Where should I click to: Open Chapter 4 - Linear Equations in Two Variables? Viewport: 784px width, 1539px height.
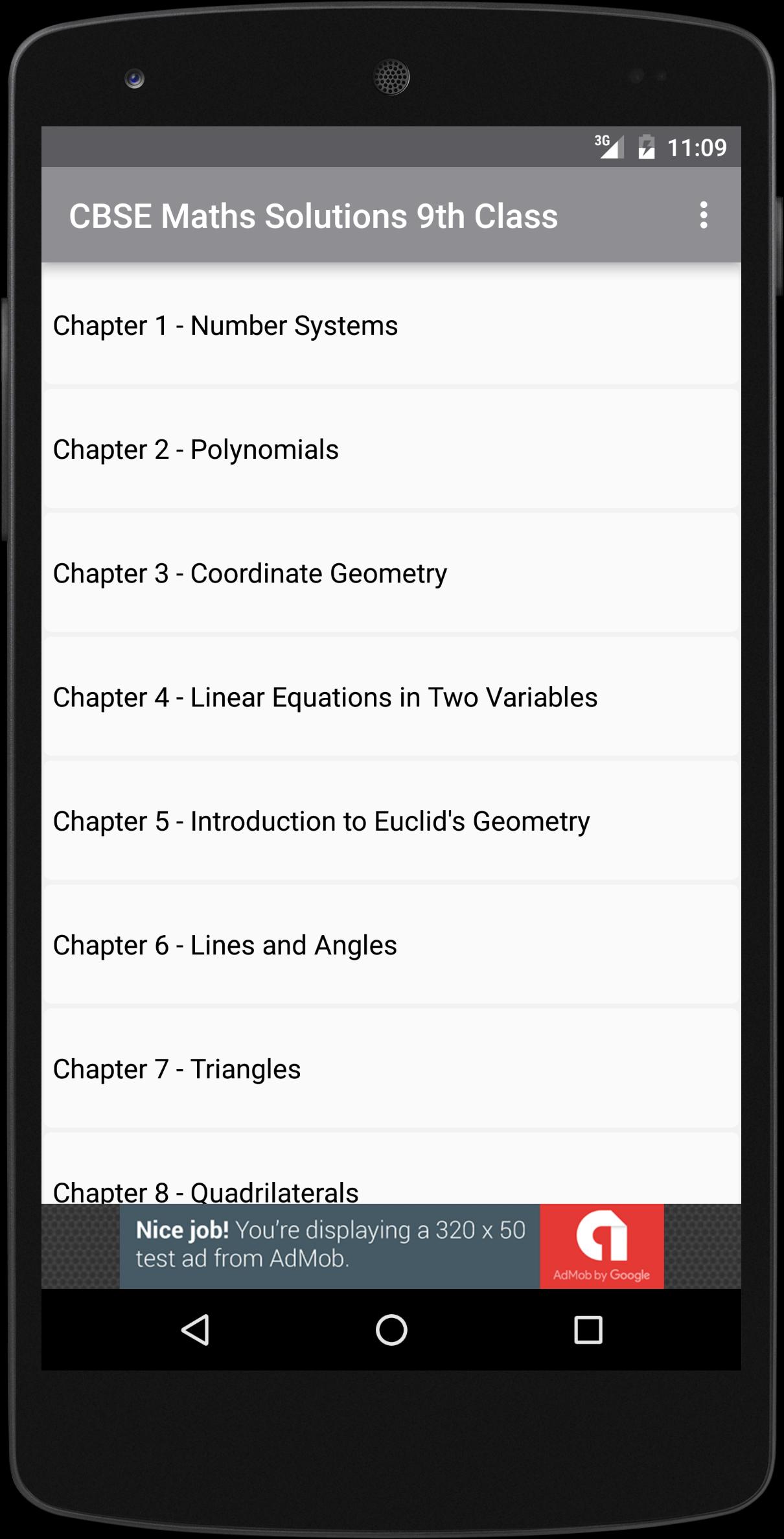tap(325, 697)
